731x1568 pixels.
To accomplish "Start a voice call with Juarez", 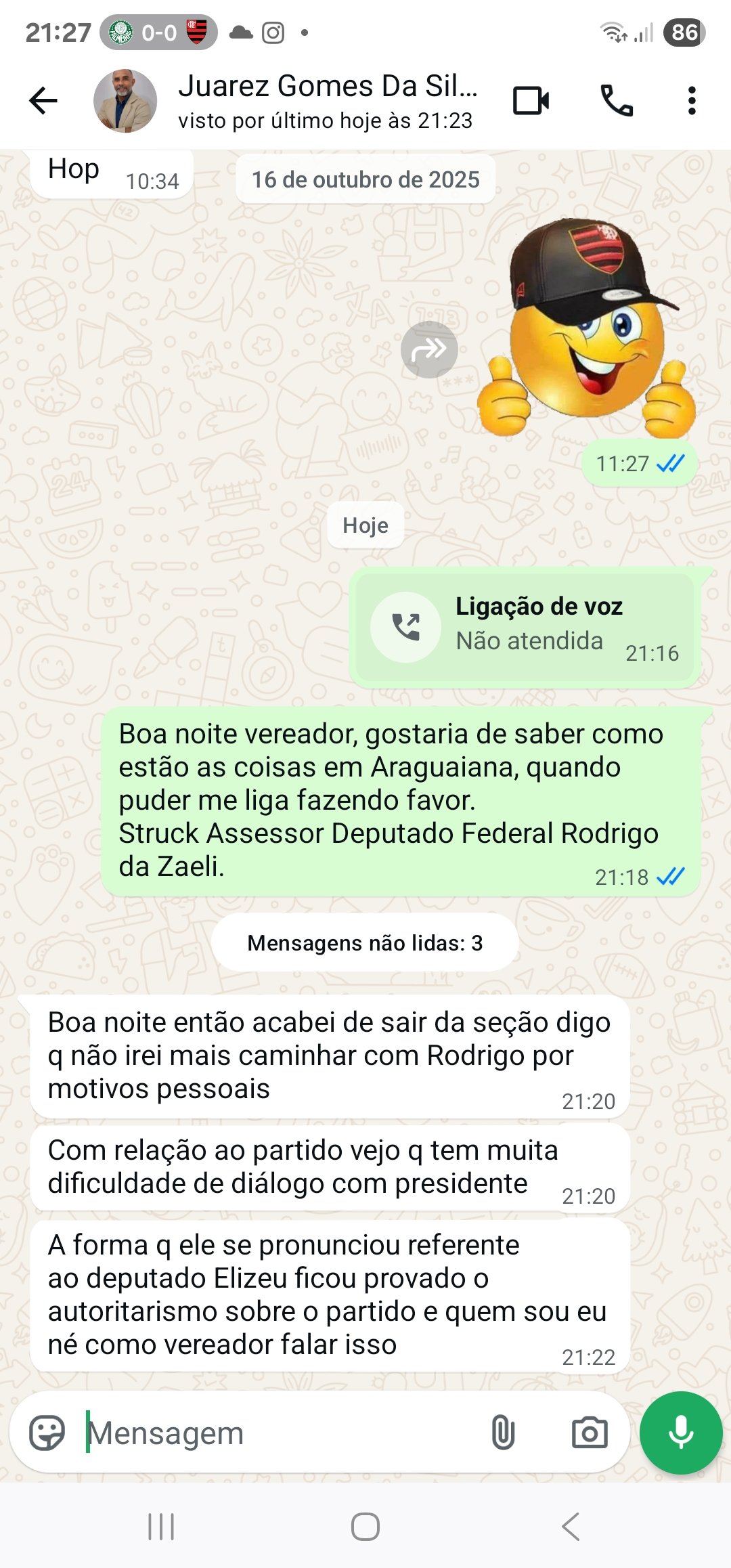I will pos(616,101).
